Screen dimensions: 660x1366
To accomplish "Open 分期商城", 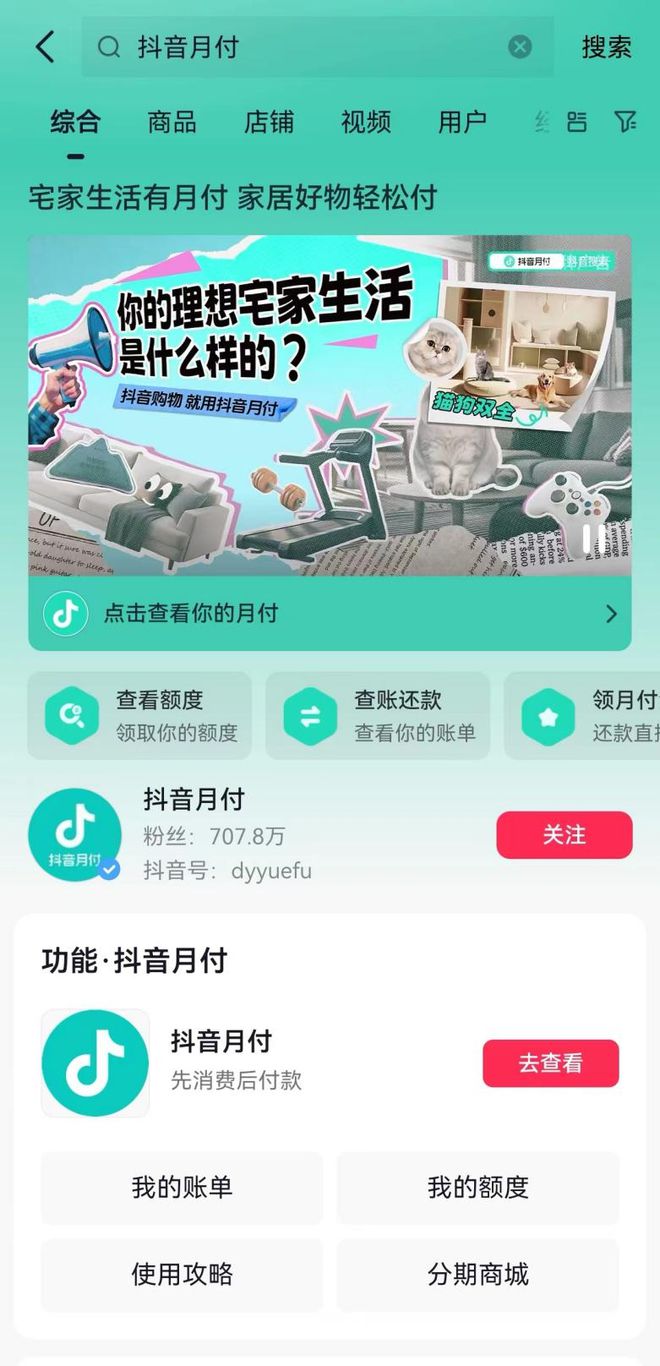I will click(x=478, y=1275).
